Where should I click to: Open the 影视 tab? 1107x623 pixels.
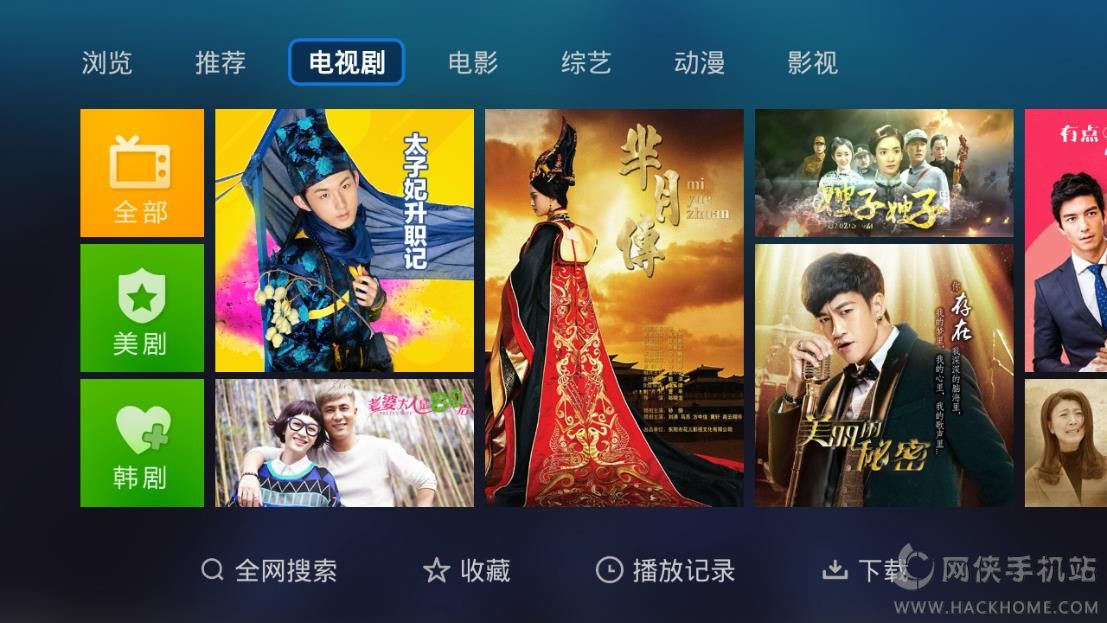(x=812, y=63)
